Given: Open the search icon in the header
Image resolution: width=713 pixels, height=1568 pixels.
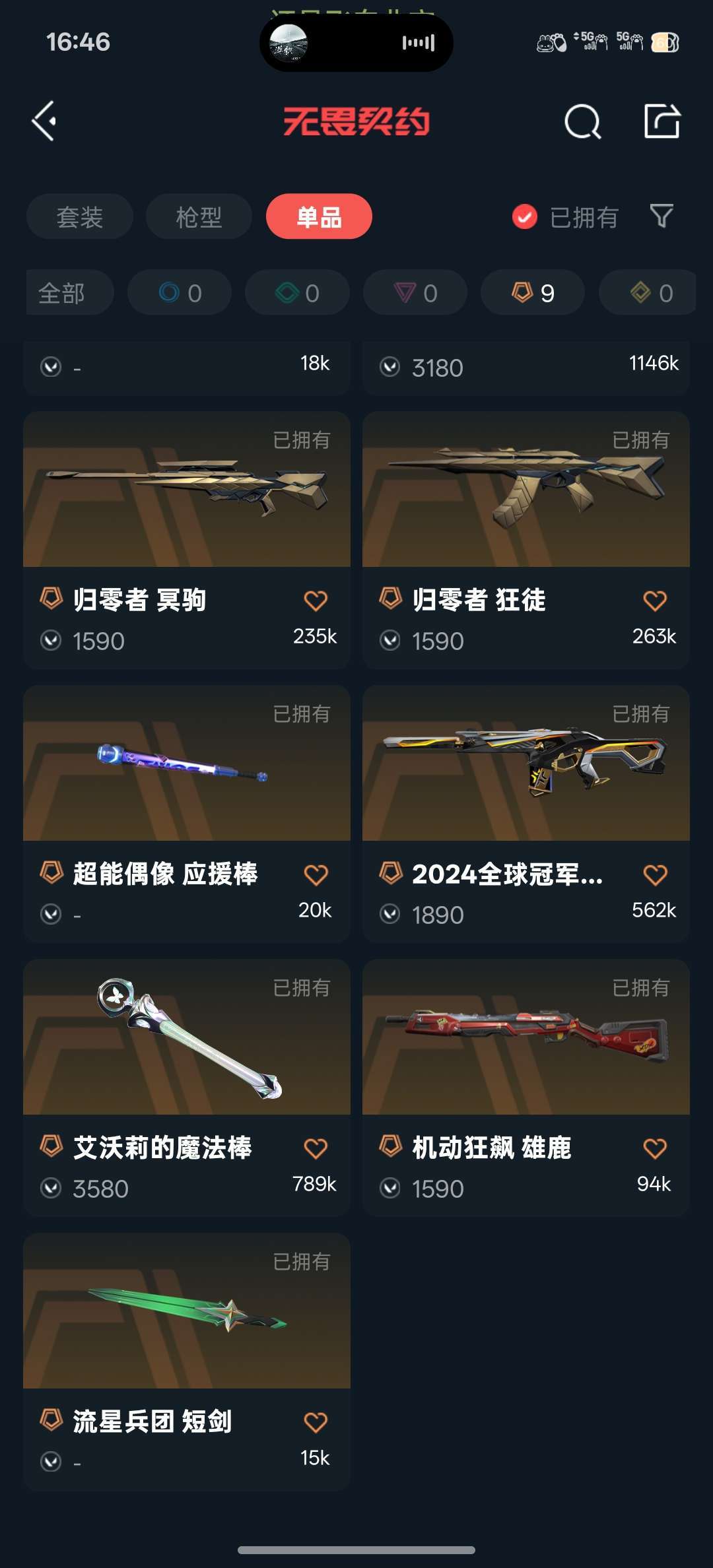Looking at the screenshot, I should (x=582, y=122).
